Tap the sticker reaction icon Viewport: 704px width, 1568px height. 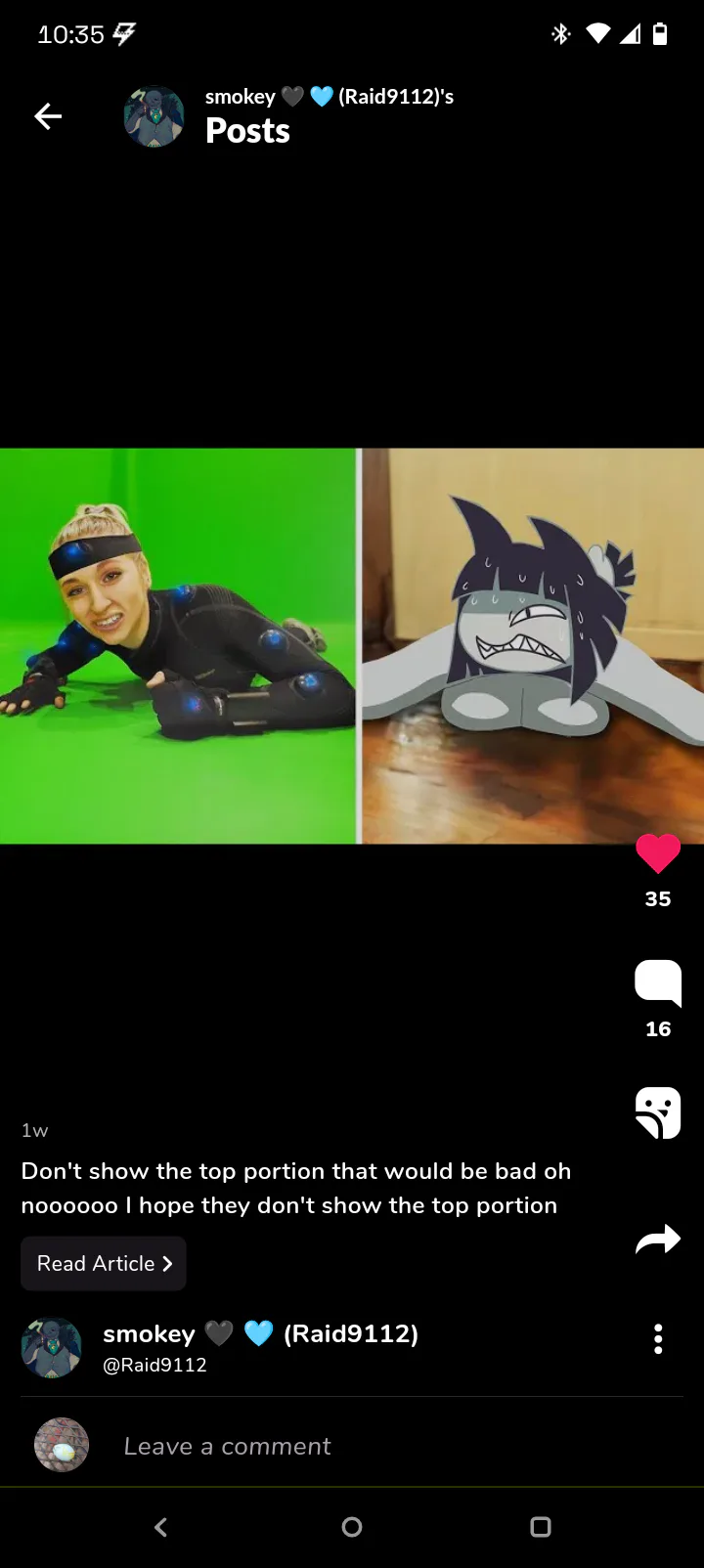coord(658,1112)
